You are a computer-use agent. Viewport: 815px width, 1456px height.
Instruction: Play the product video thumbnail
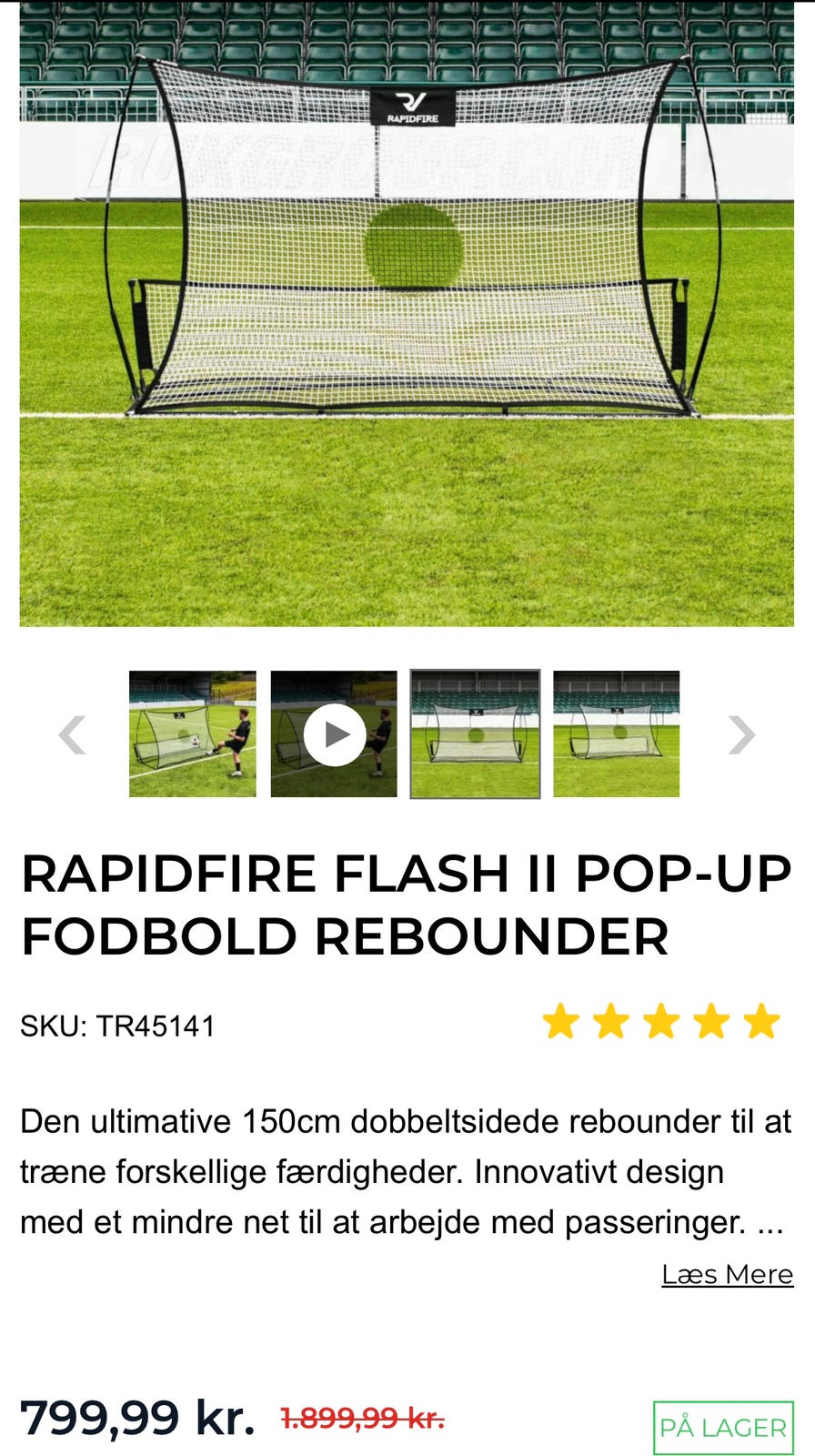(334, 733)
